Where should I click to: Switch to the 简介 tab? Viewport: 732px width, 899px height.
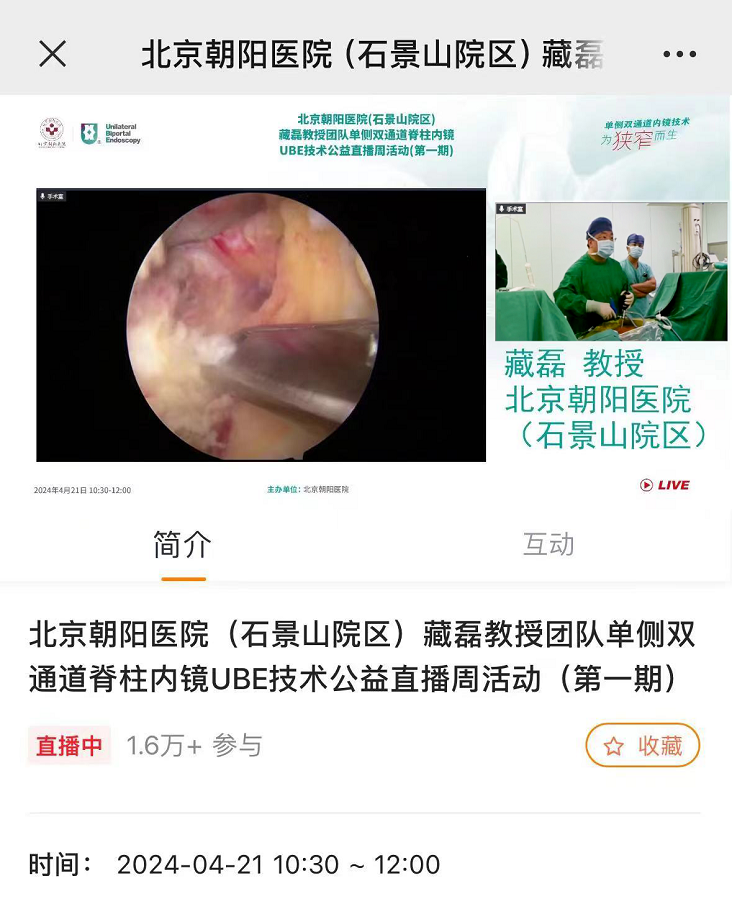182,545
